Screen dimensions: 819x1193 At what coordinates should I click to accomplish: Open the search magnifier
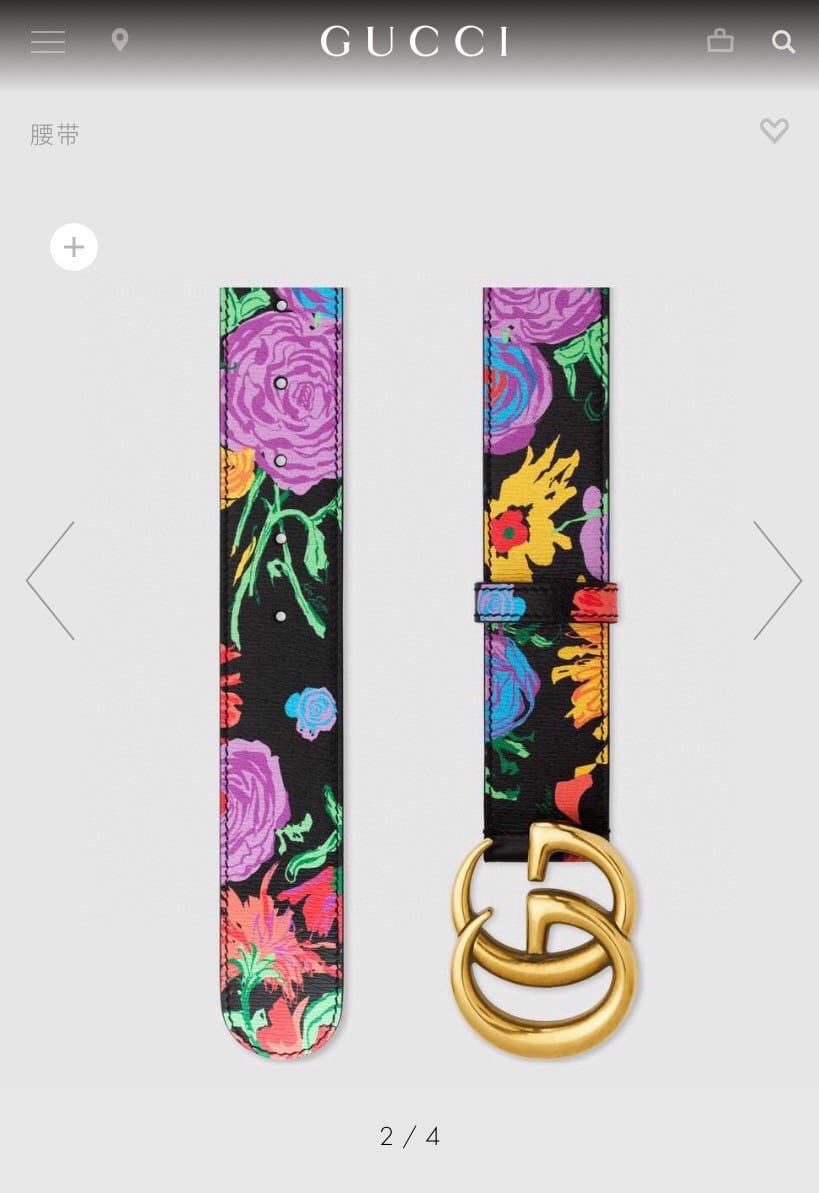tap(783, 42)
